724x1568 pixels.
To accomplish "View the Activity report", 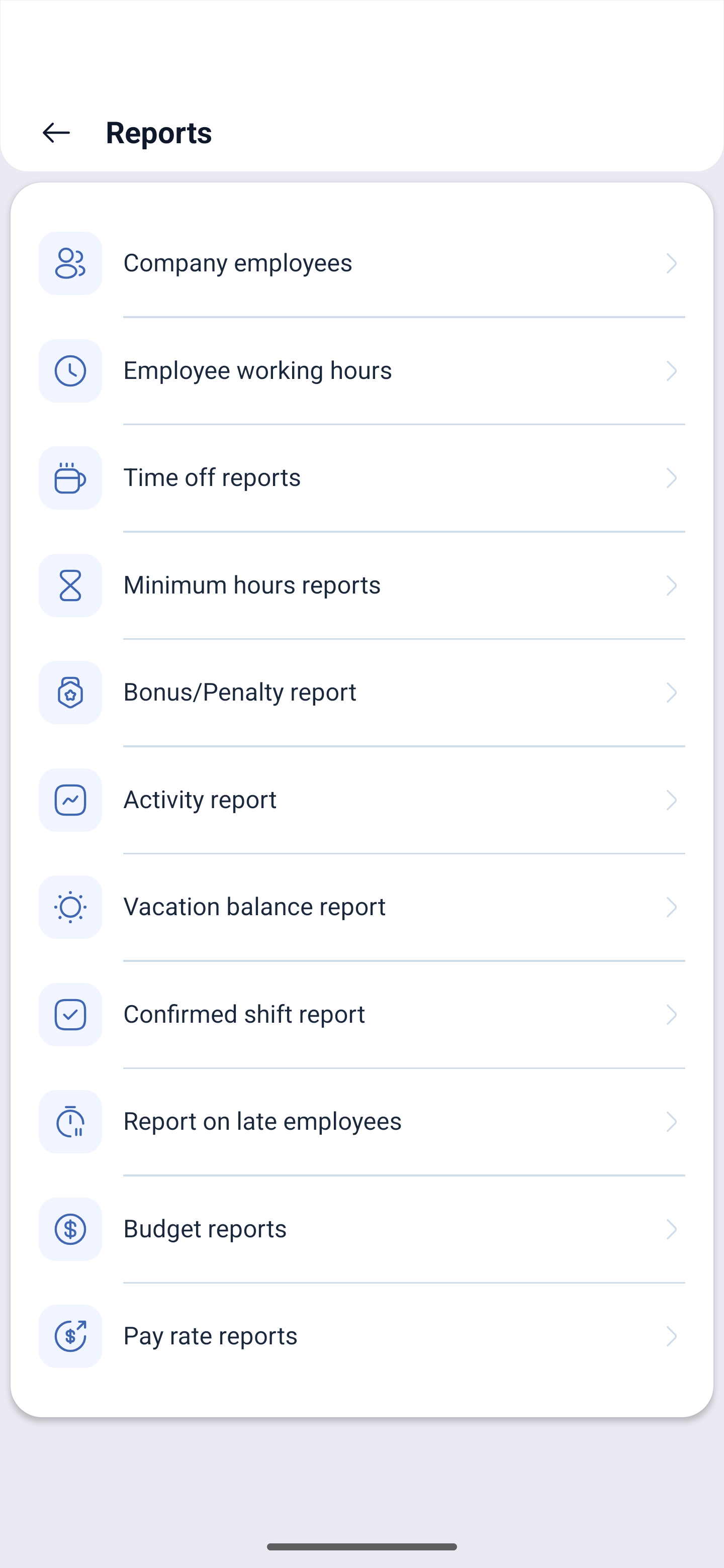I will [x=361, y=800].
